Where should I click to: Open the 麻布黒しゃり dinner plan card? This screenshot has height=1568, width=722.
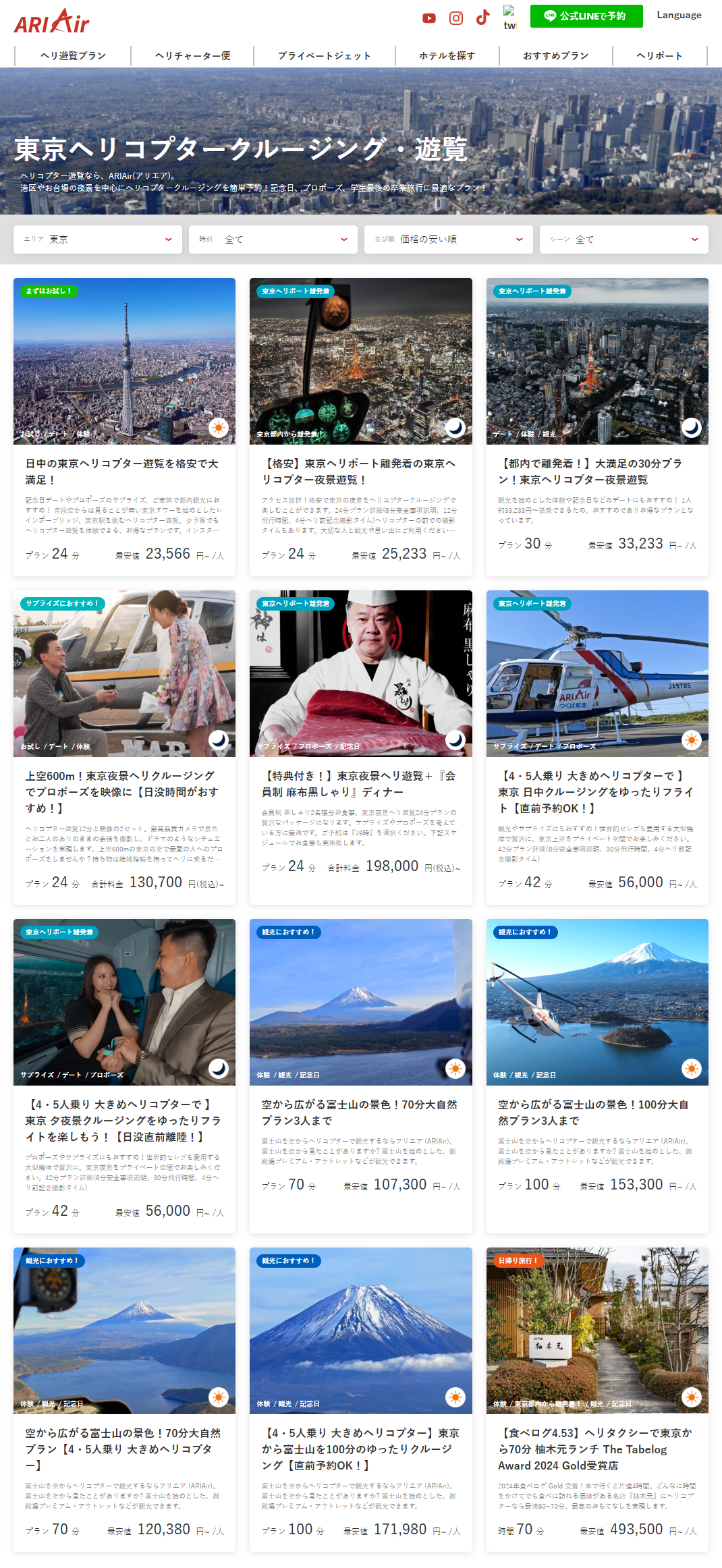click(x=361, y=748)
